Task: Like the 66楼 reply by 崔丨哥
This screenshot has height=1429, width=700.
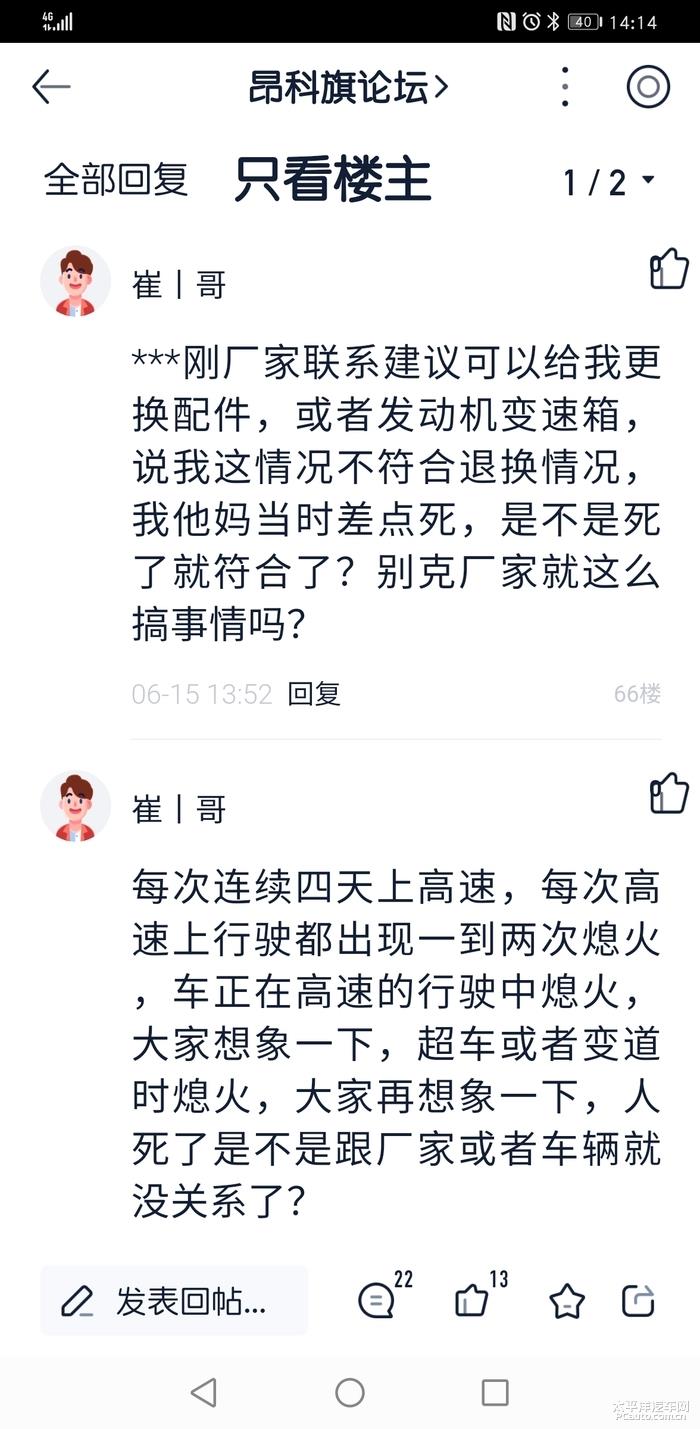Action: click(669, 268)
